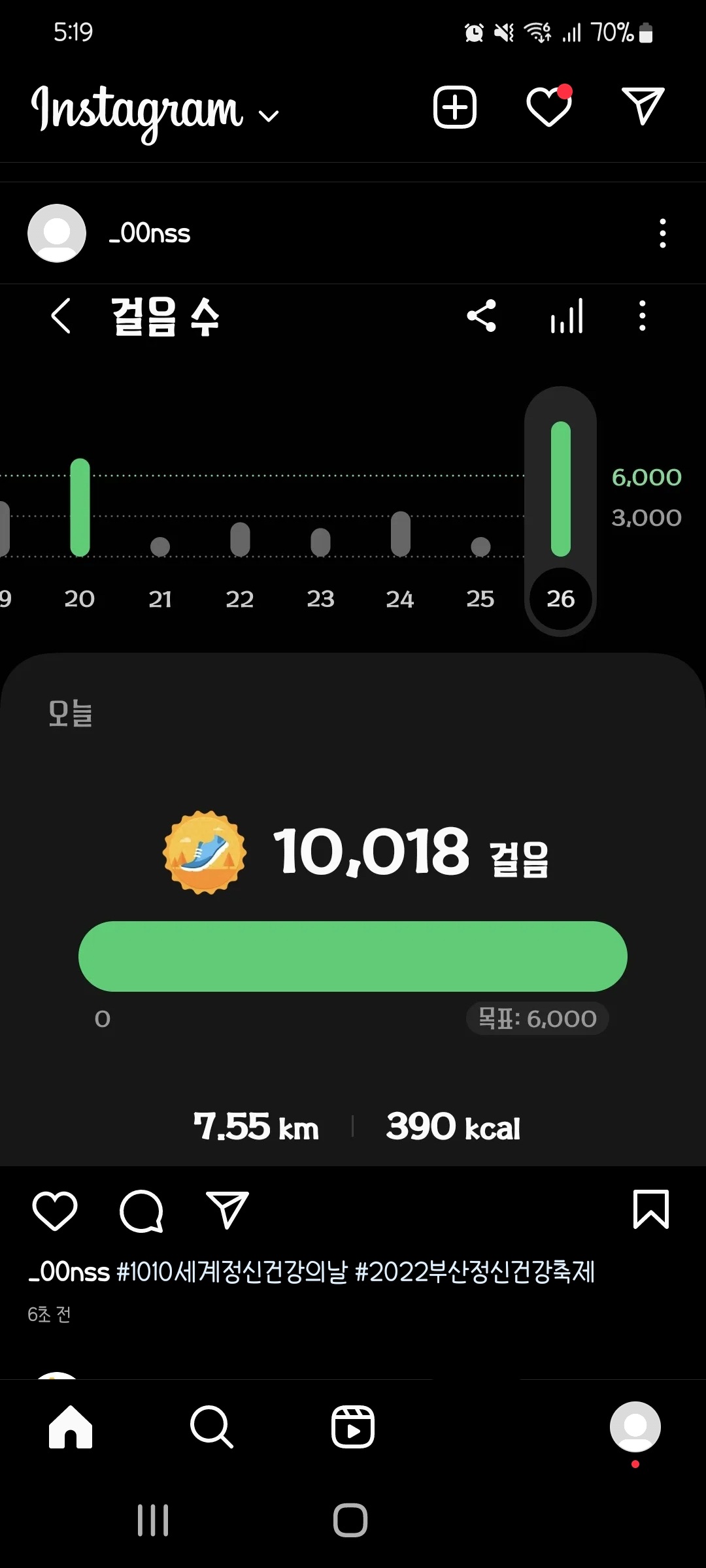706x1568 pixels.
Task: Switch to the Search tab
Action: click(x=211, y=1427)
